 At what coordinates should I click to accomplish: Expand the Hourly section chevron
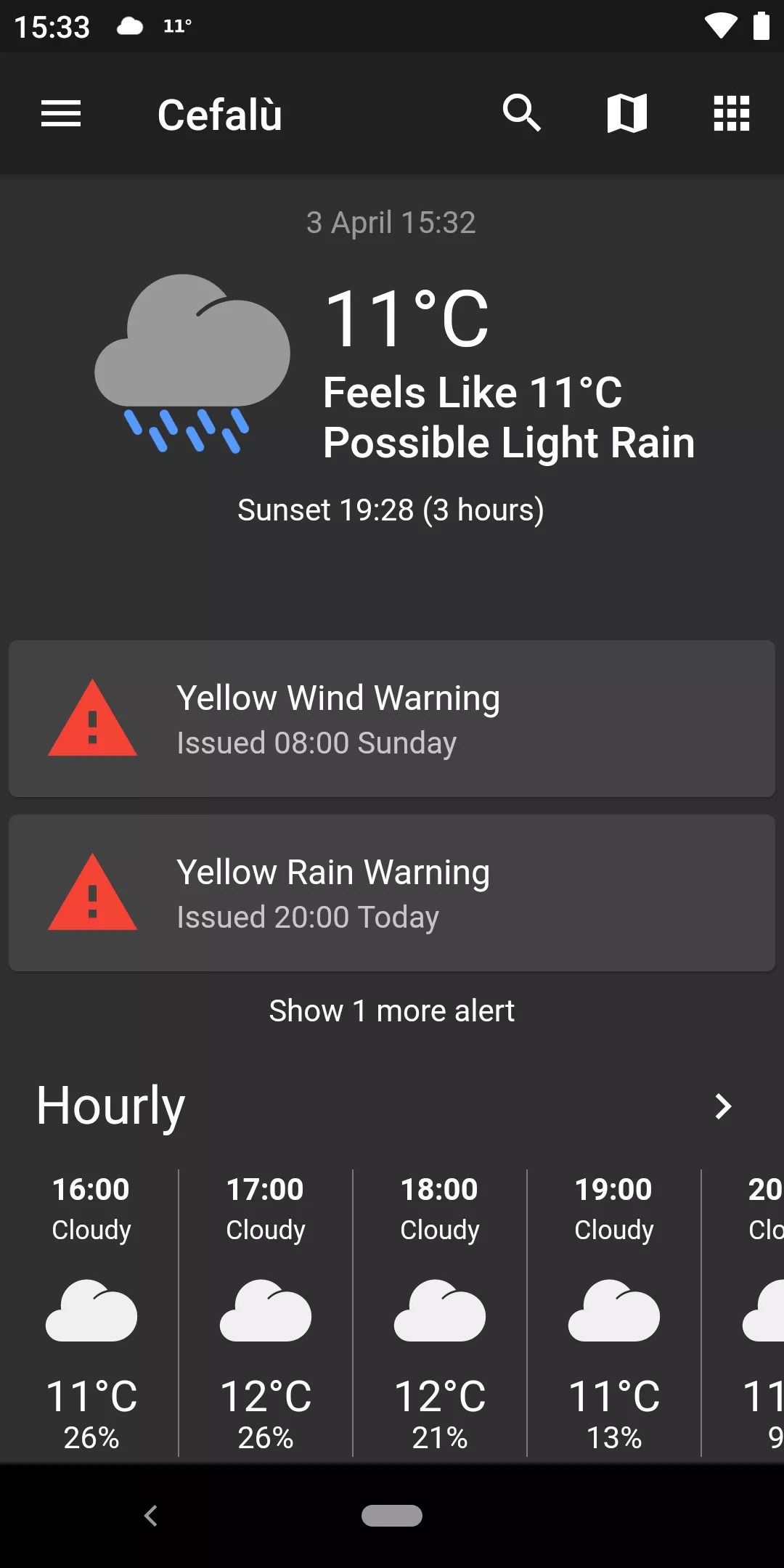[724, 1106]
